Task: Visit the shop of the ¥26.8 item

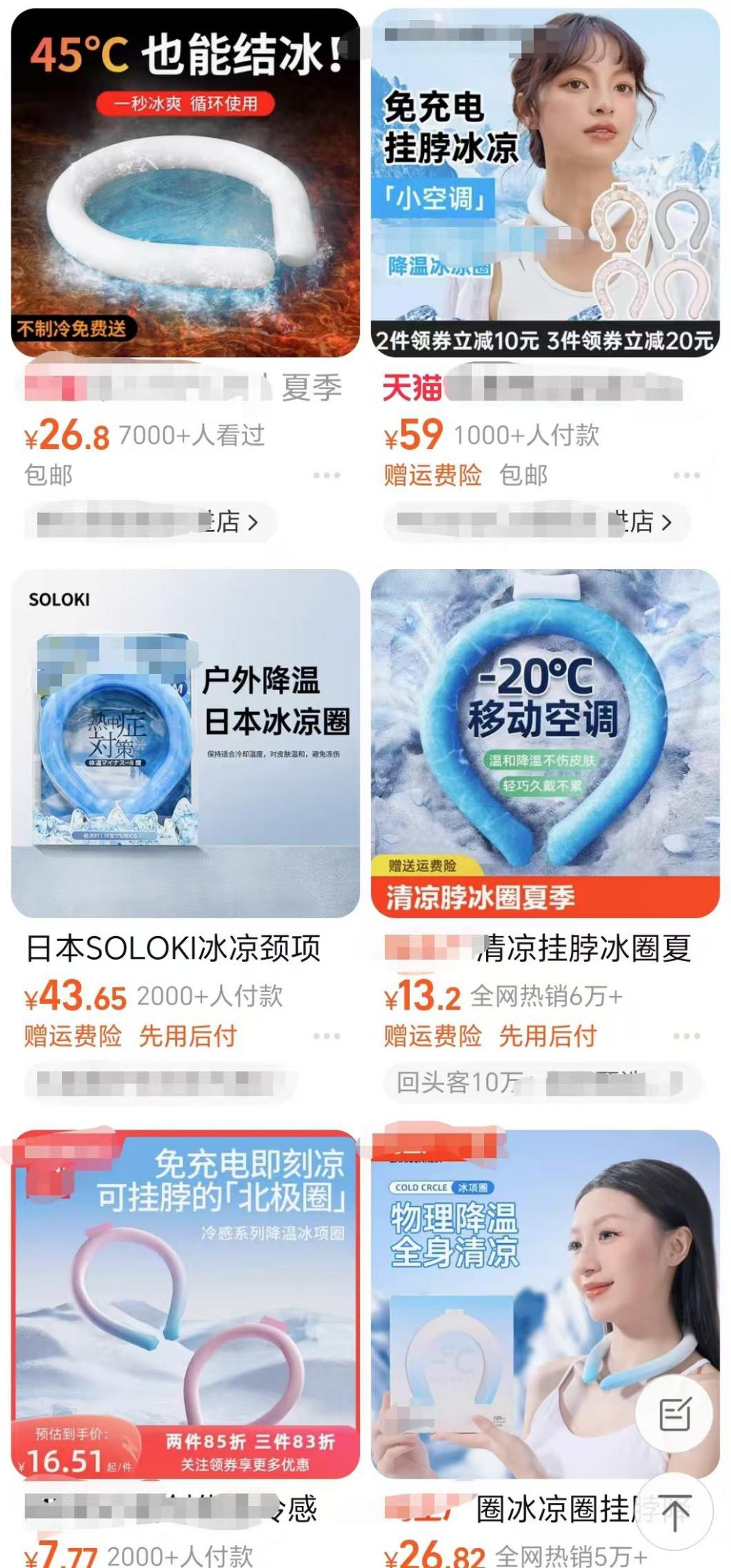Action: (150, 523)
